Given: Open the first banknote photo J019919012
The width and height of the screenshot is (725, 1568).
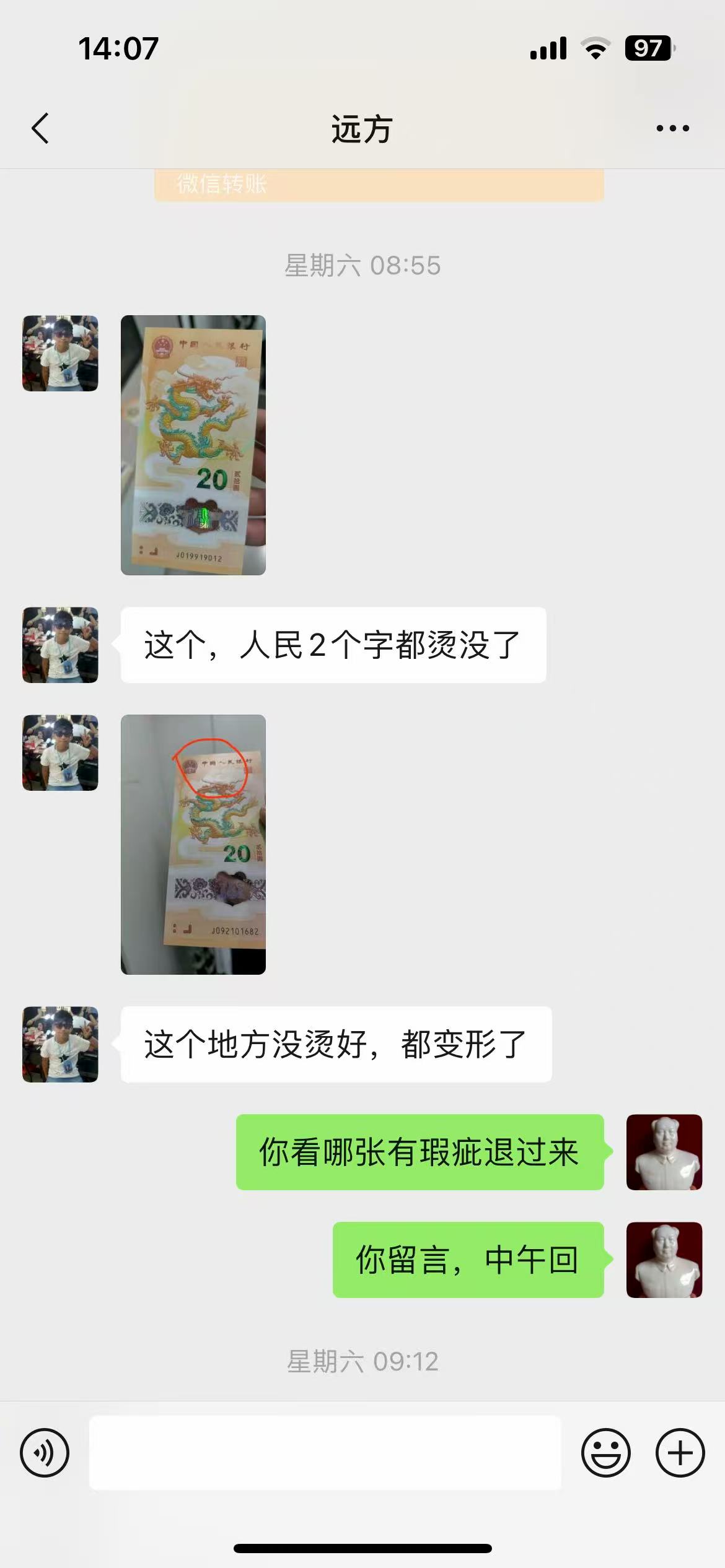Looking at the screenshot, I should [x=193, y=445].
